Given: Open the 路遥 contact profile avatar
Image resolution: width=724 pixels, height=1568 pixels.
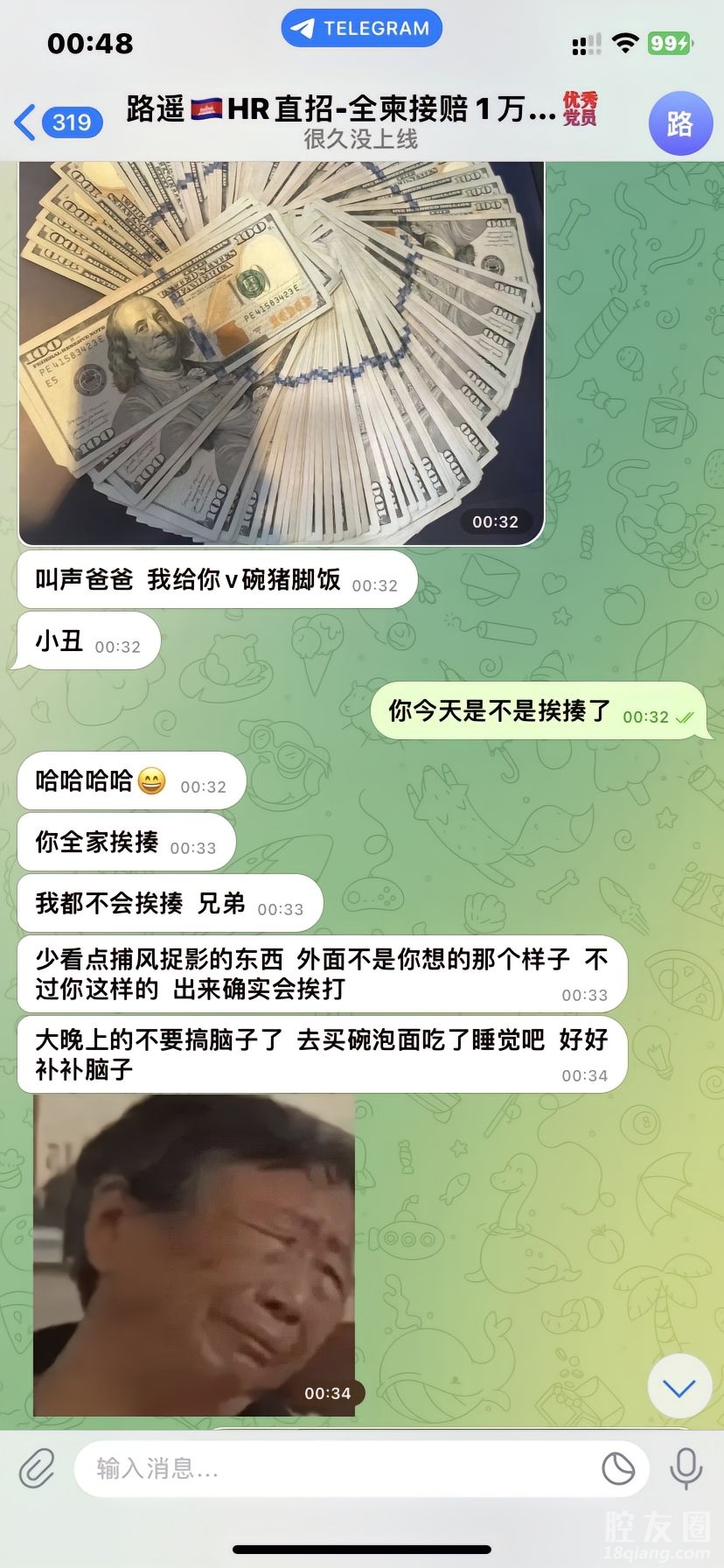Looking at the screenshot, I should click(679, 123).
